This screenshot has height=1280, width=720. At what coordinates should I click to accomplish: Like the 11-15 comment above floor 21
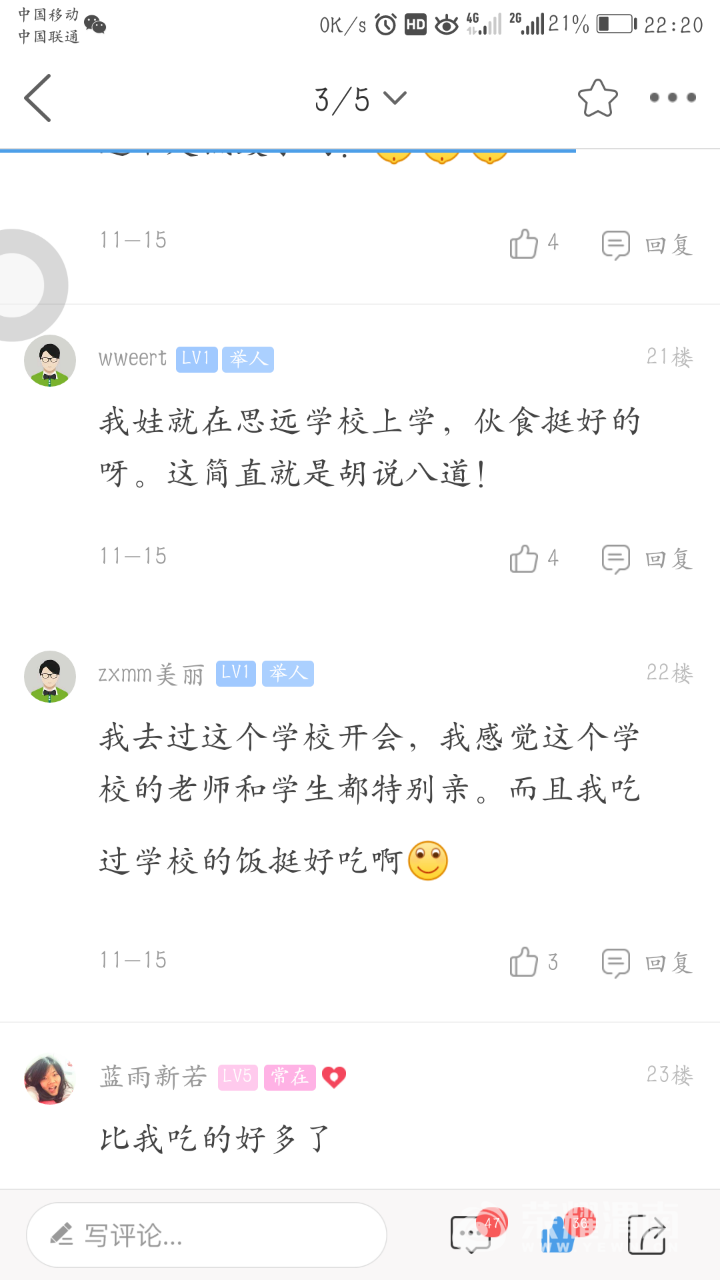click(534, 244)
